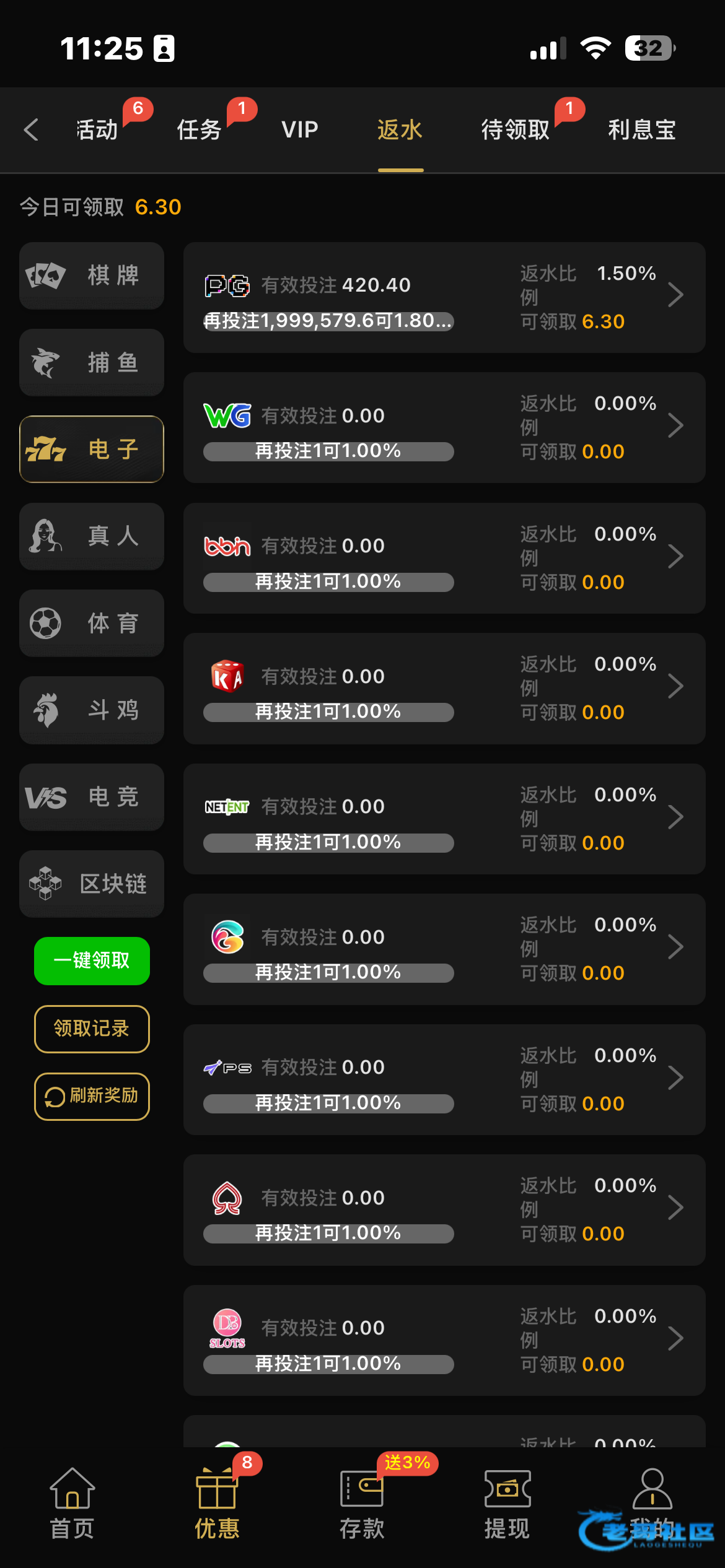Viewport: 725px width, 1568px height.
Task: Open the 任务 tab
Action: click(x=199, y=130)
